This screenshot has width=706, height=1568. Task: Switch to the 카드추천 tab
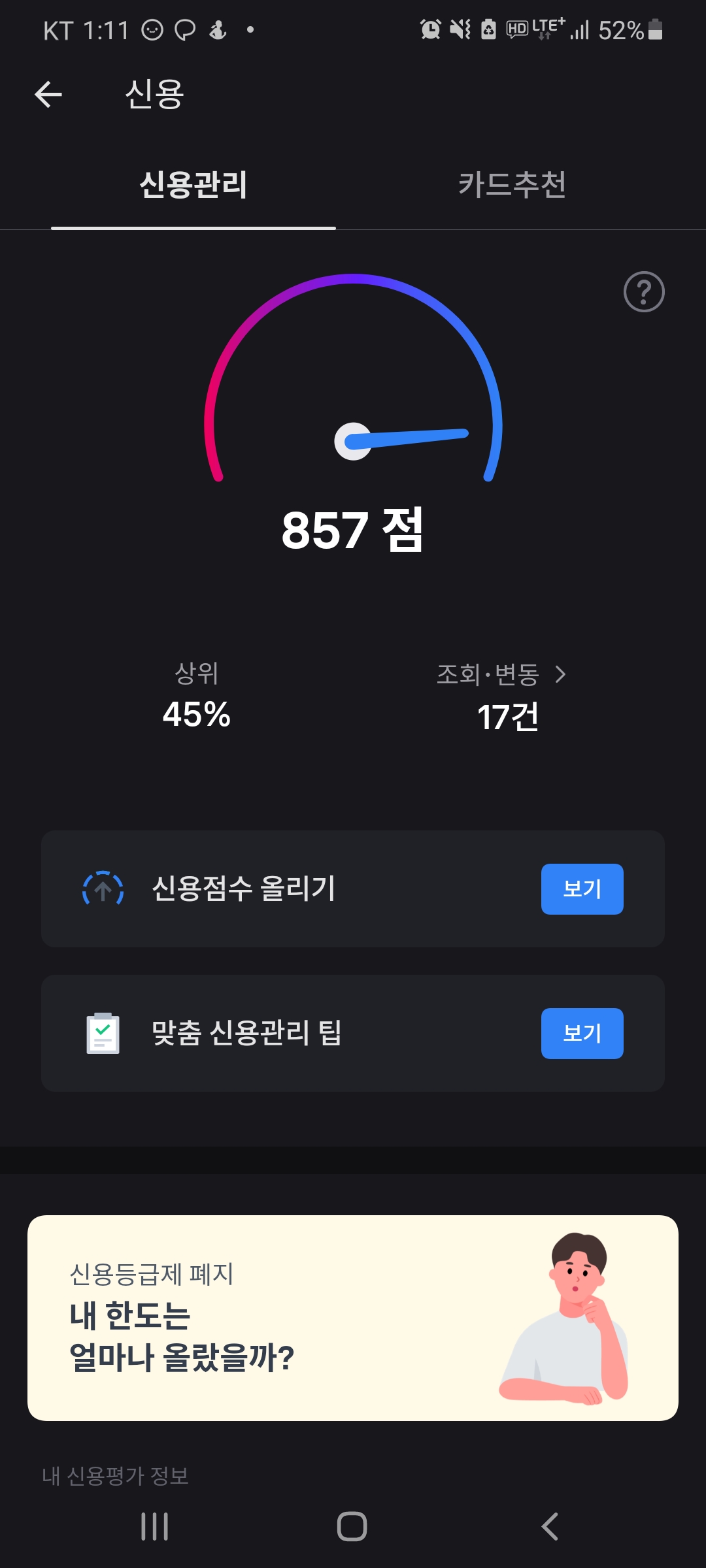point(512,184)
